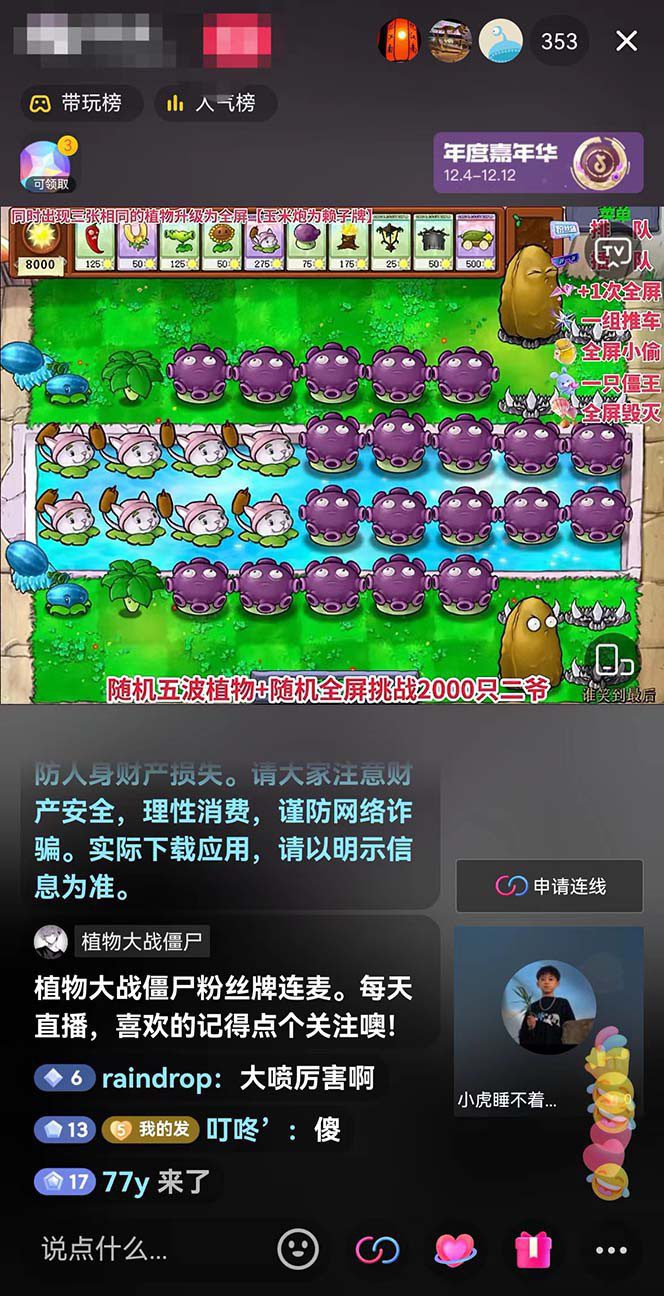This screenshot has height=1296, width=664.
Task: Open the gift panel
Action: pyautogui.click(x=534, y=1248)
